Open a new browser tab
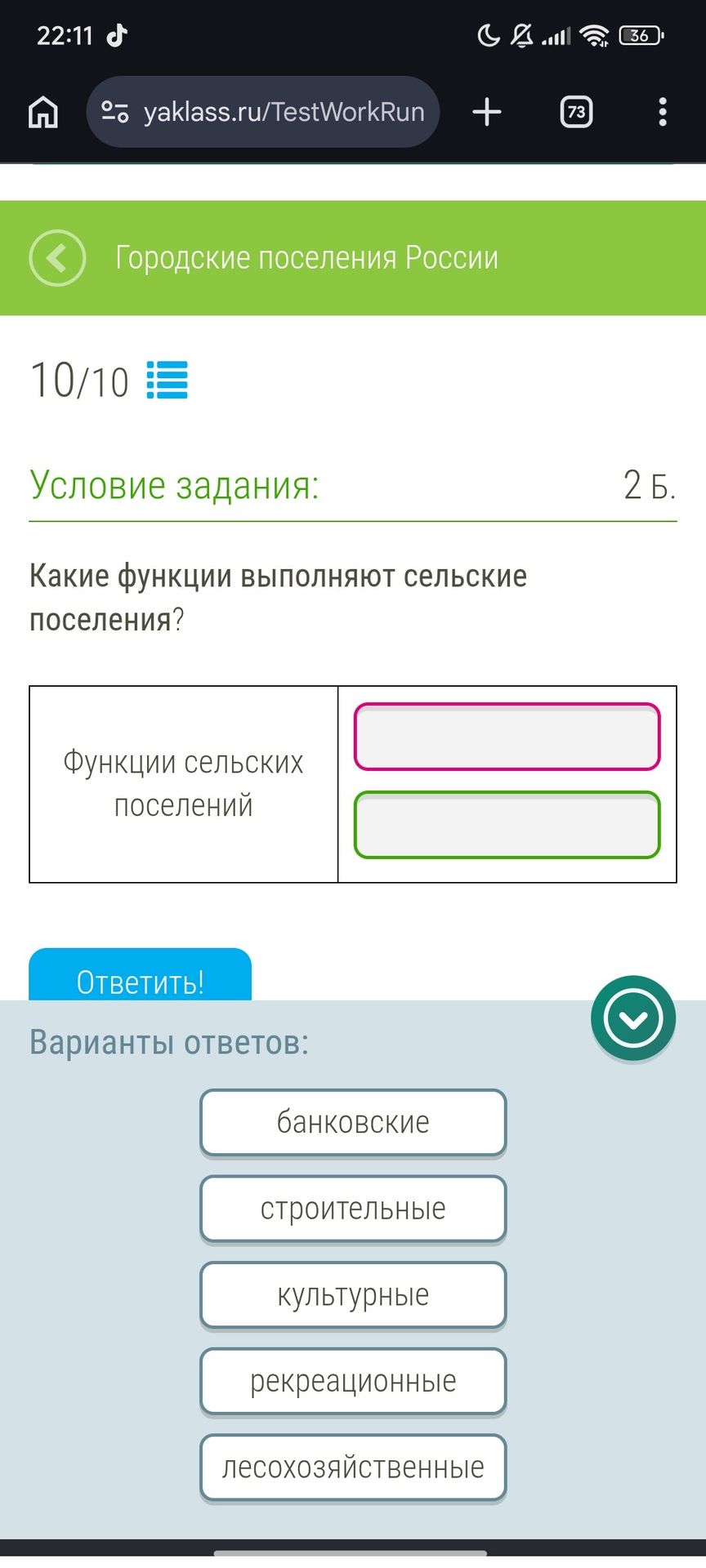This screenshot has width=706, height=1568. (487, 112)
